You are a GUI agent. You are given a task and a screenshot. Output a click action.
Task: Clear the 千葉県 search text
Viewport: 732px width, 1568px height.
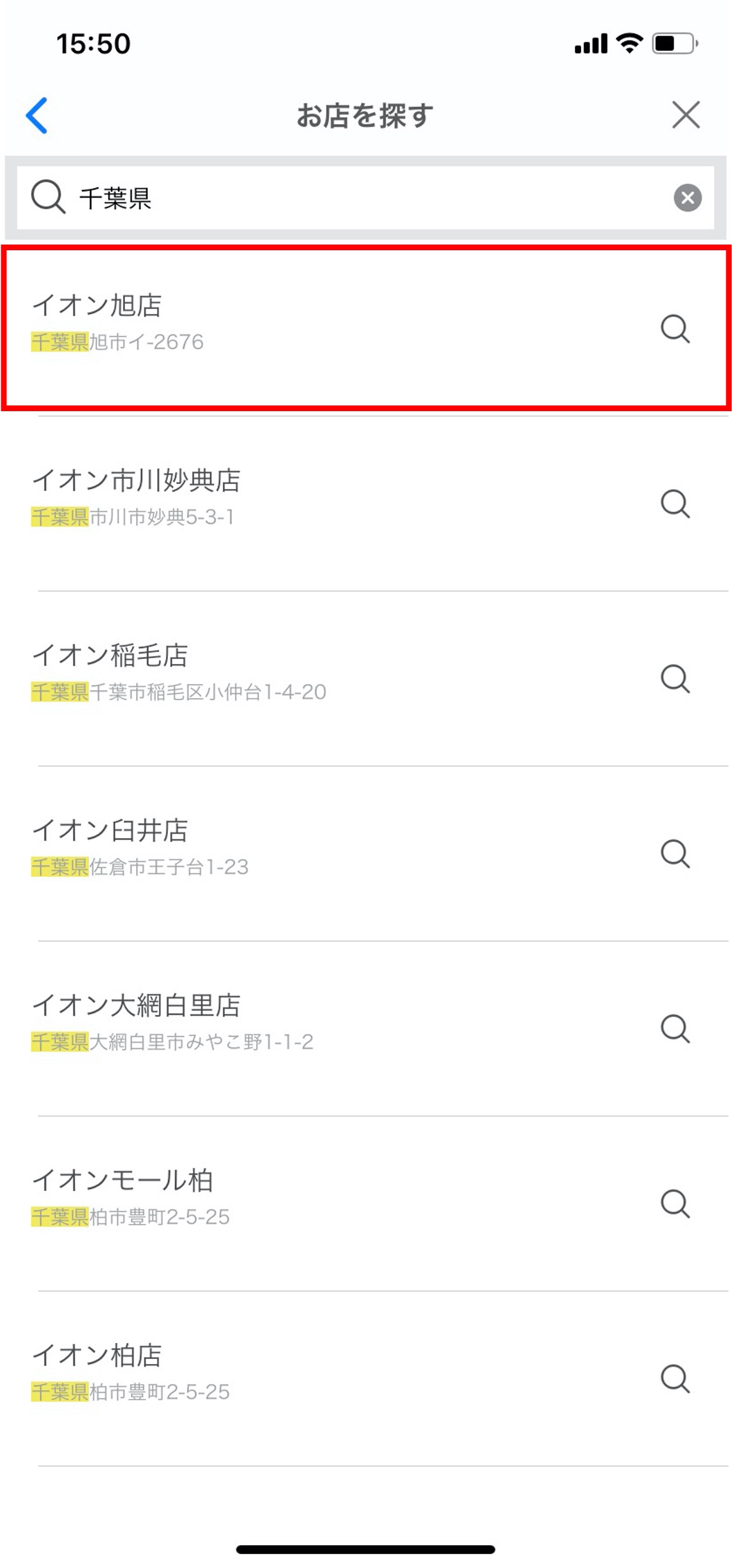click(686, 197)
